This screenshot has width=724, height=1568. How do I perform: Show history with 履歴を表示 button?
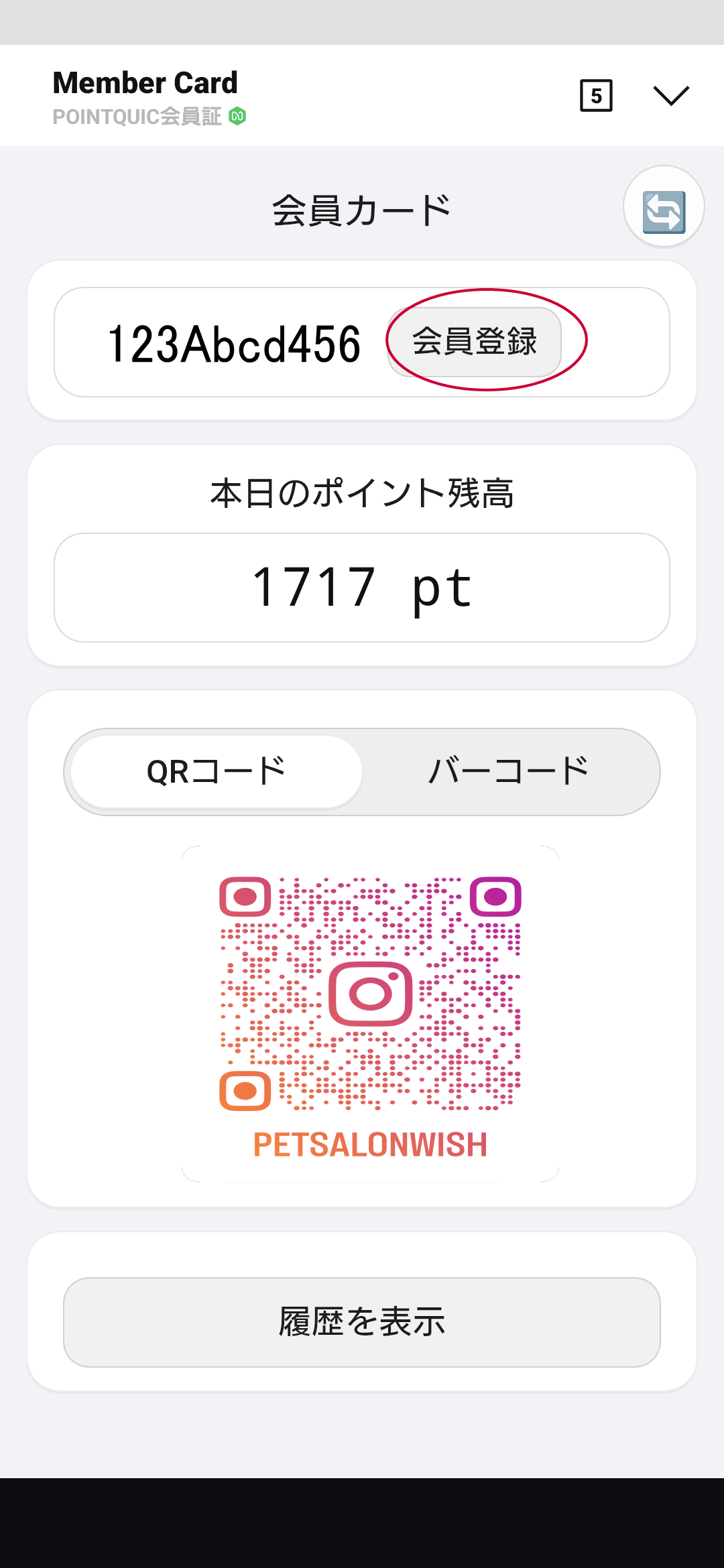click(362, 1321)
